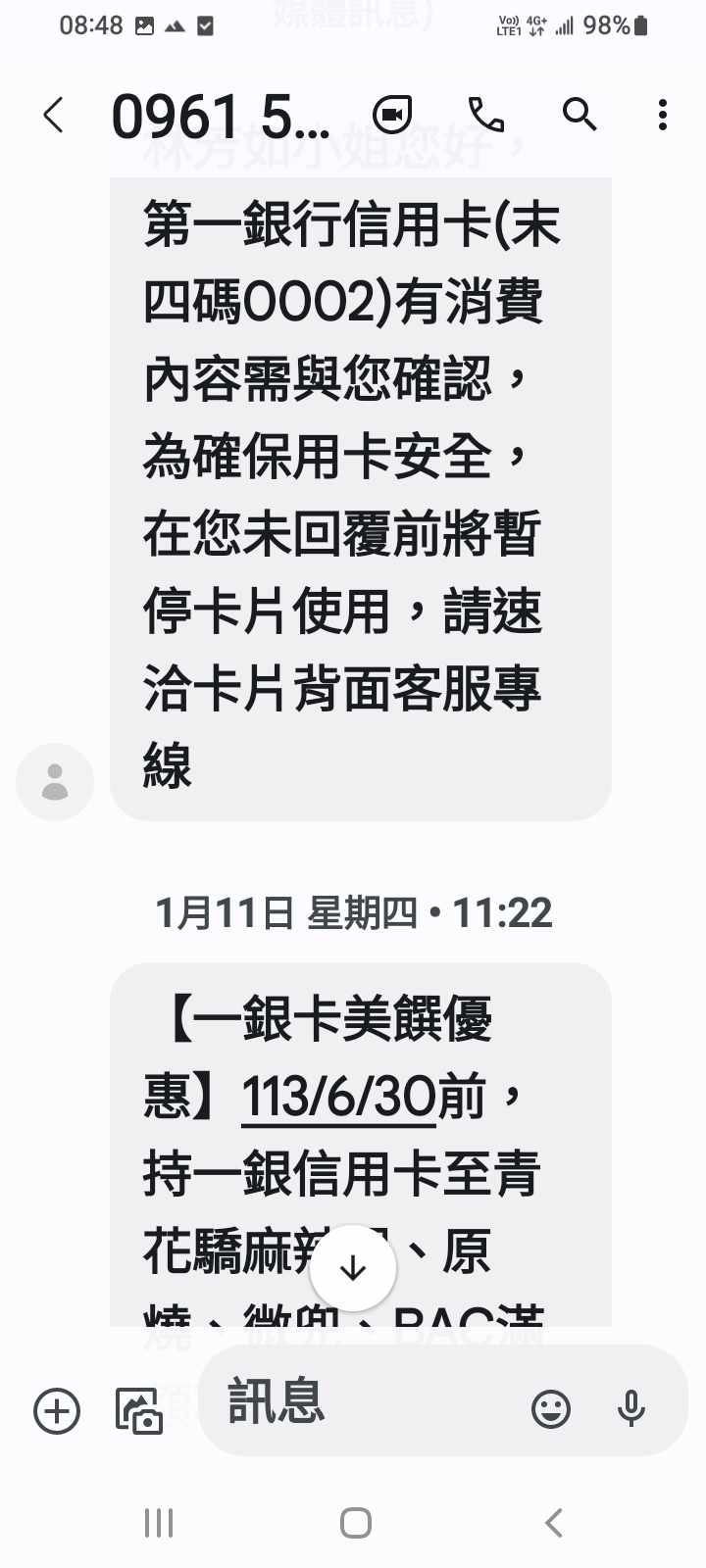Screen dimensions: 706x1568
Task: Open the underlined 113/6/30 date link
Action: [x=338, y=1096]
